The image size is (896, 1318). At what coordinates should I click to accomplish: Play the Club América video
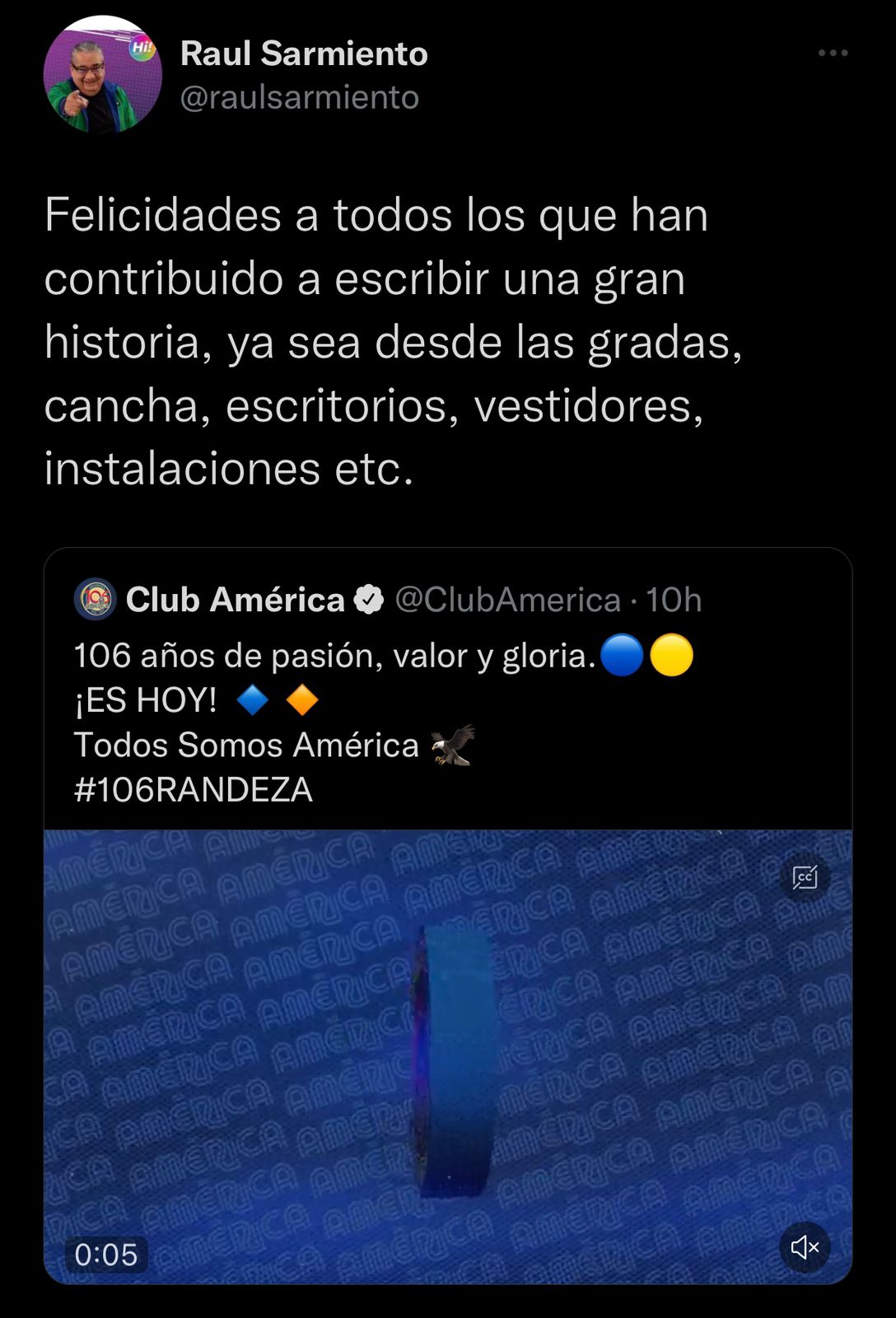point(448,1054)
